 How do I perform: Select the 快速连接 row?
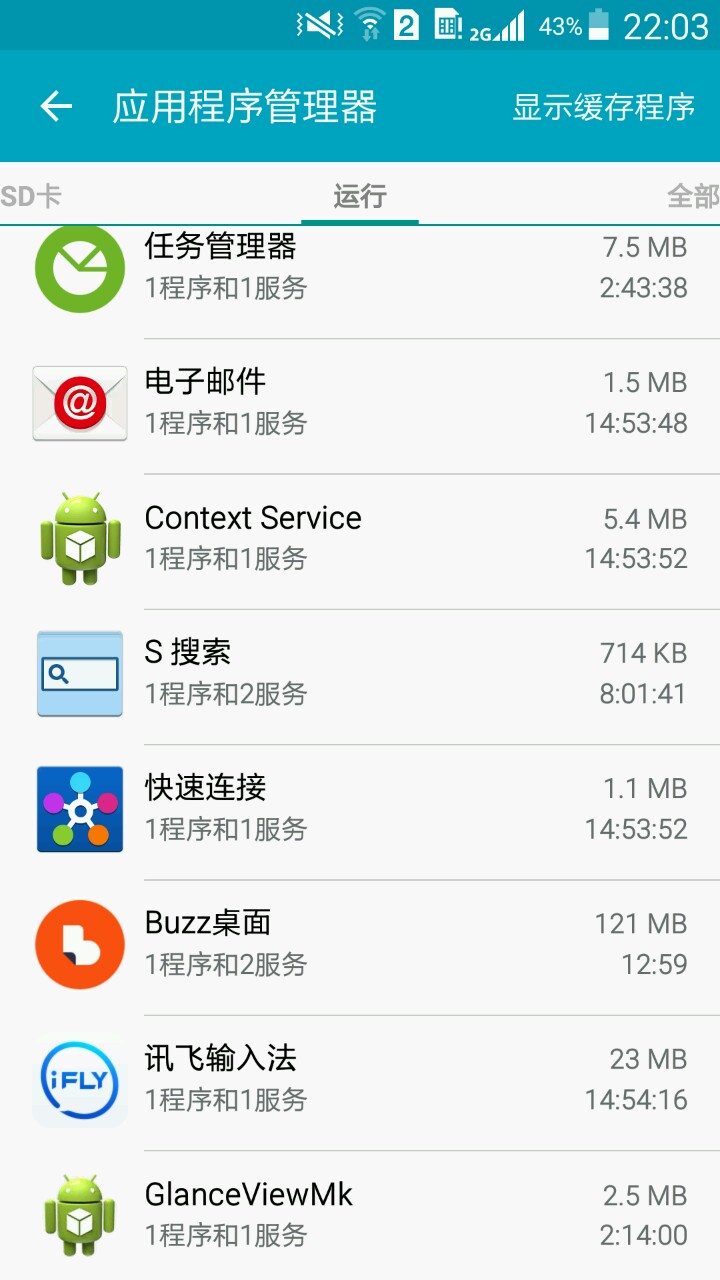click(360, 808)
